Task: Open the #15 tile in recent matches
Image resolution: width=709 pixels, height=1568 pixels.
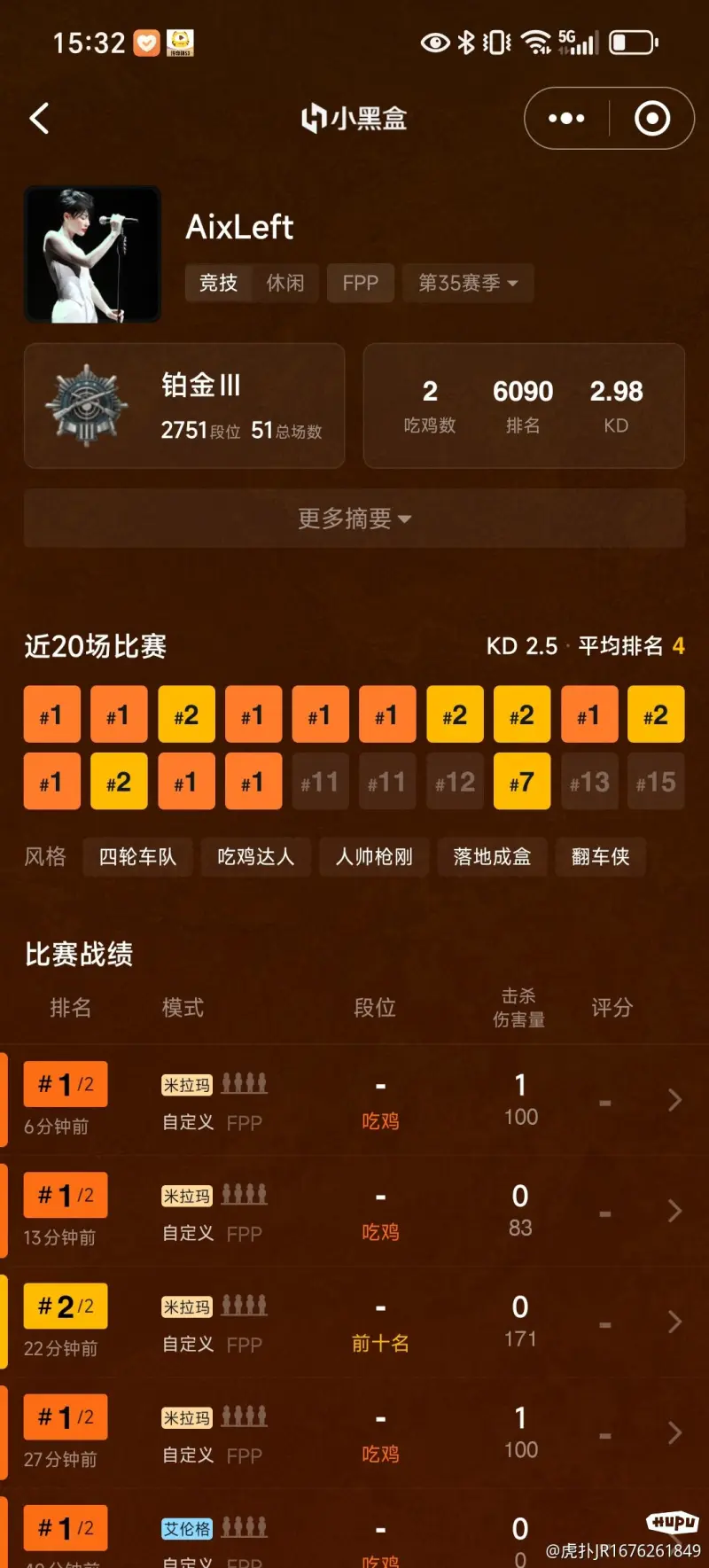Action: [x=656, y=782]
